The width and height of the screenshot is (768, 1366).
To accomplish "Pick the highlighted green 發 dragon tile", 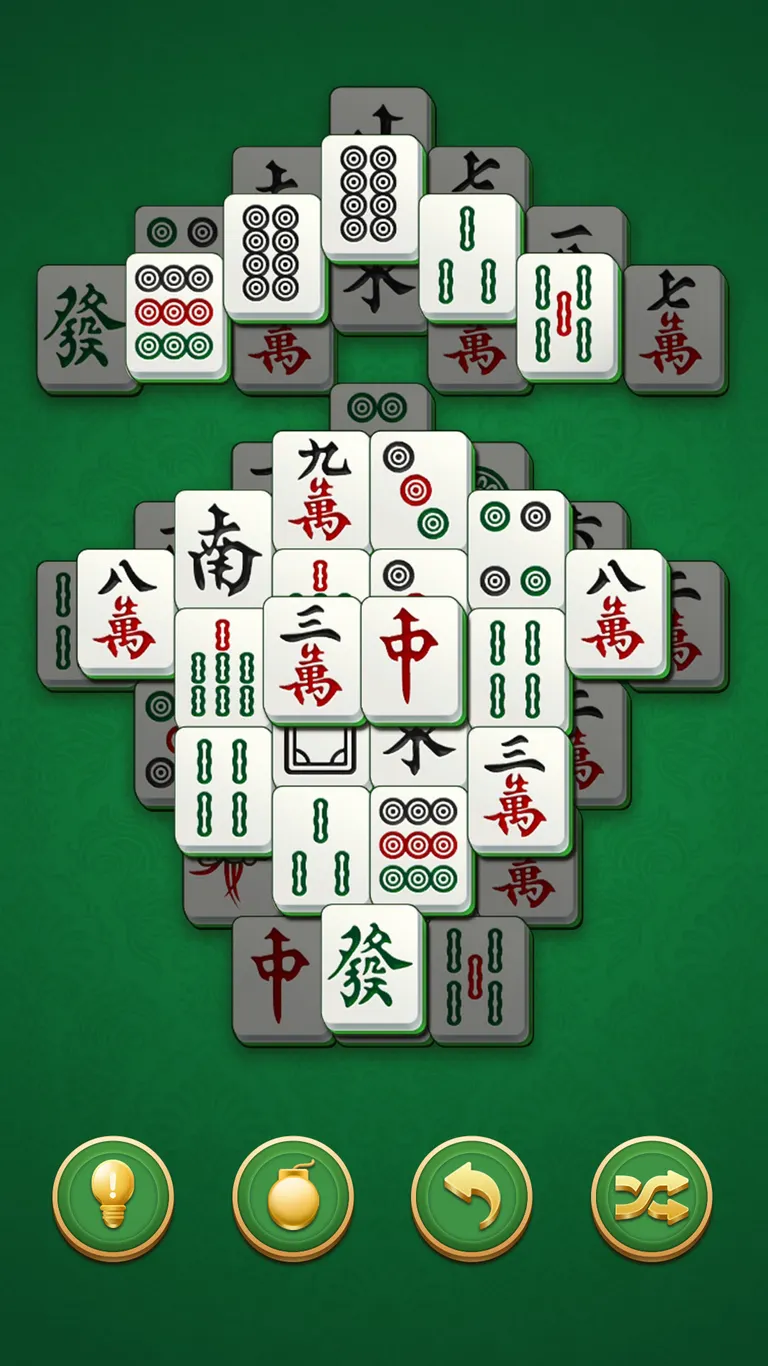I will click(371, 966).
